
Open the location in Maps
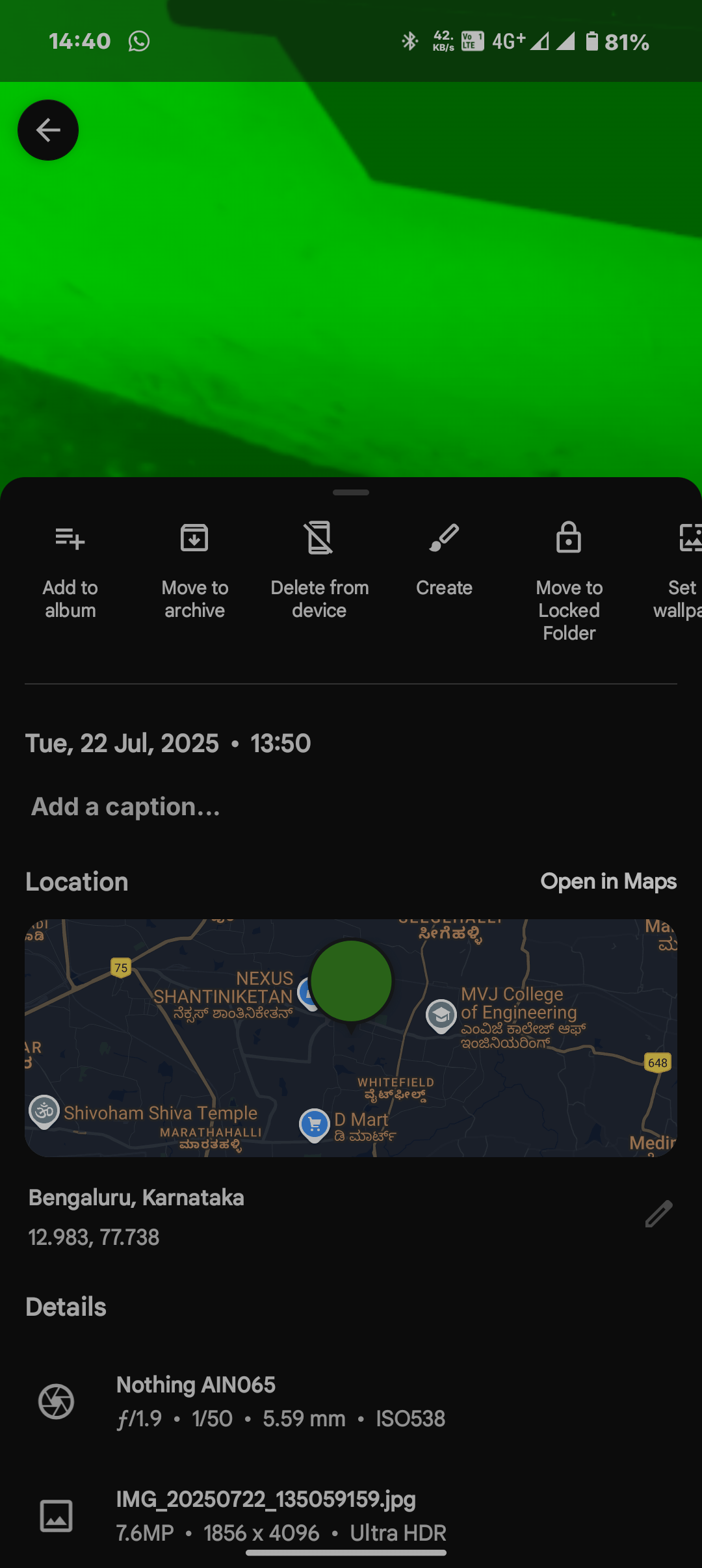coord(608,882)
